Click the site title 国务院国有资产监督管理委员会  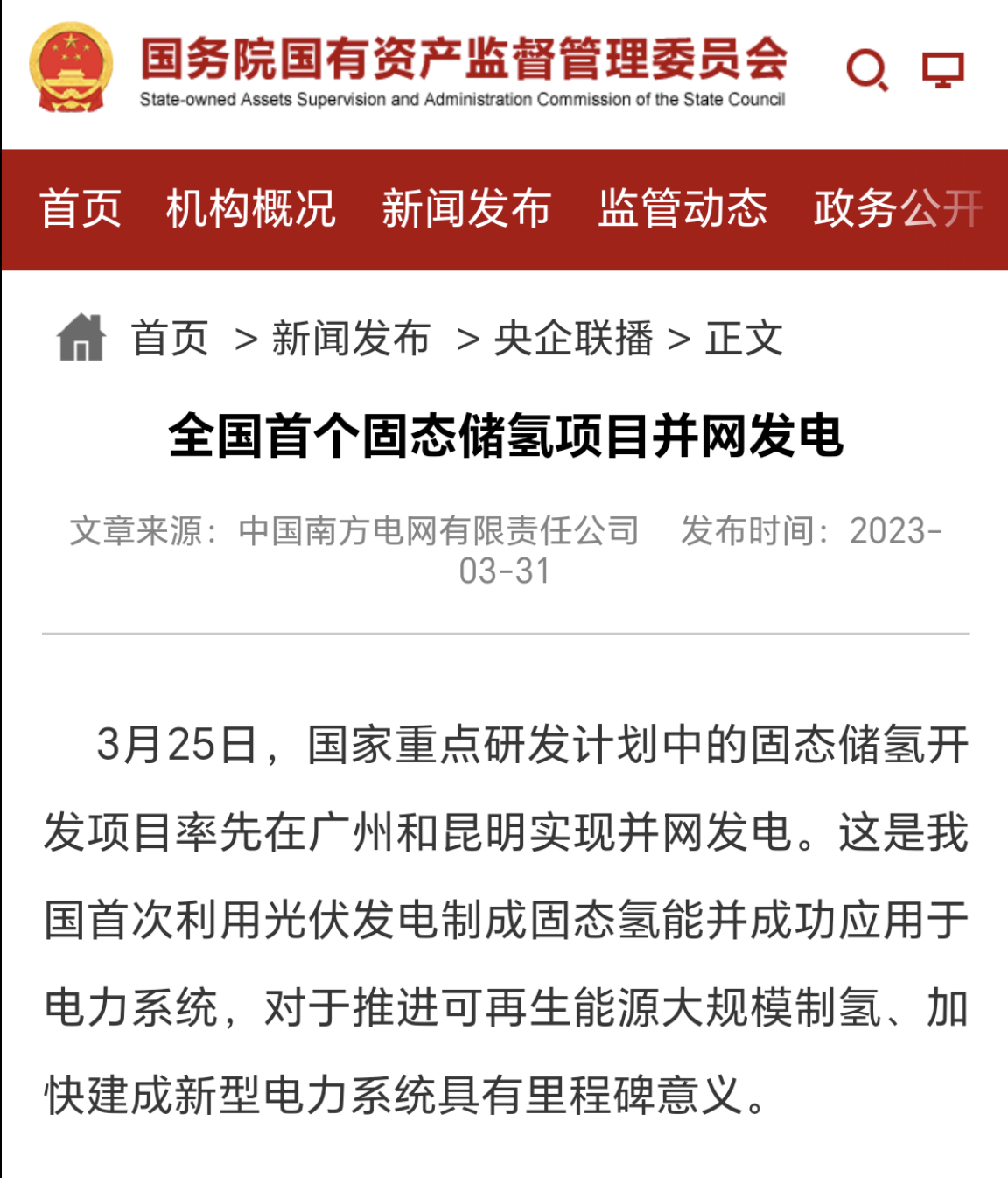point(462,60)
